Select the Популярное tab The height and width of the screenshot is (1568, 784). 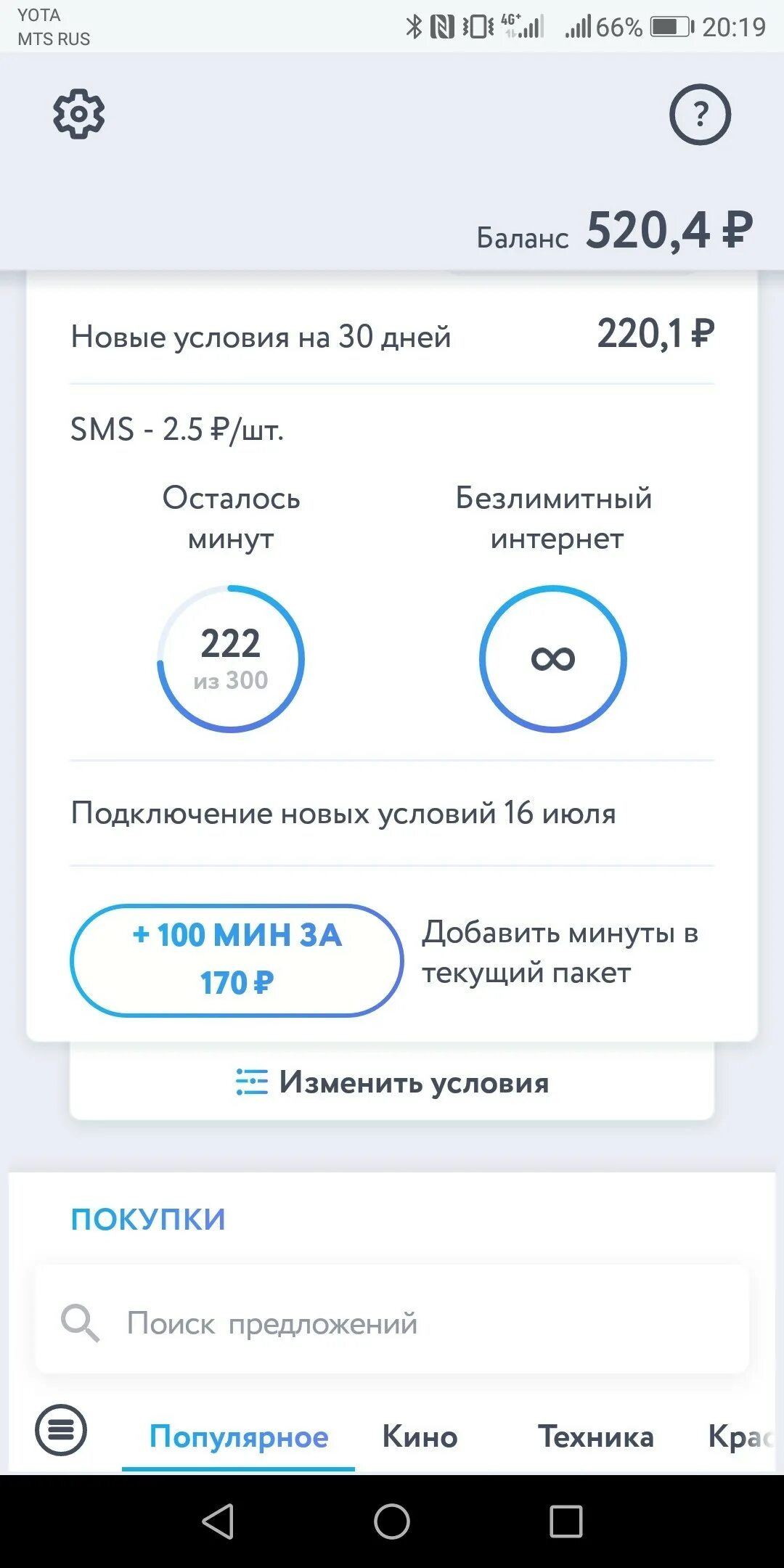pos(239,1437)
